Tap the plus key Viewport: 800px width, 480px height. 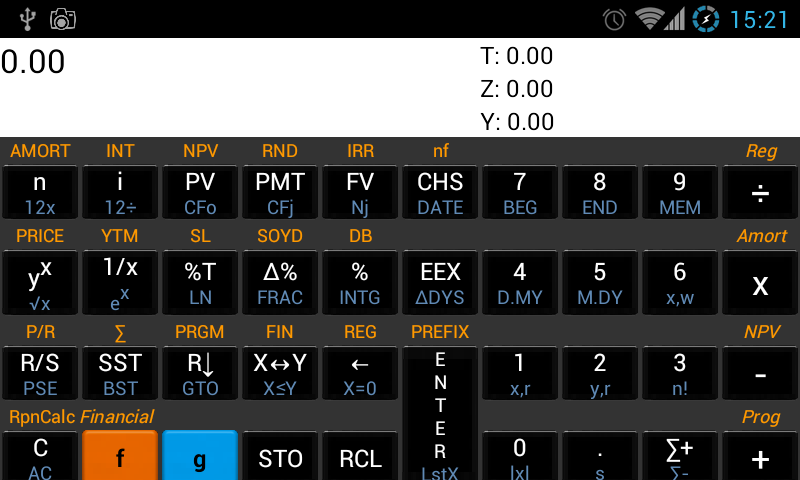(760, 458)
